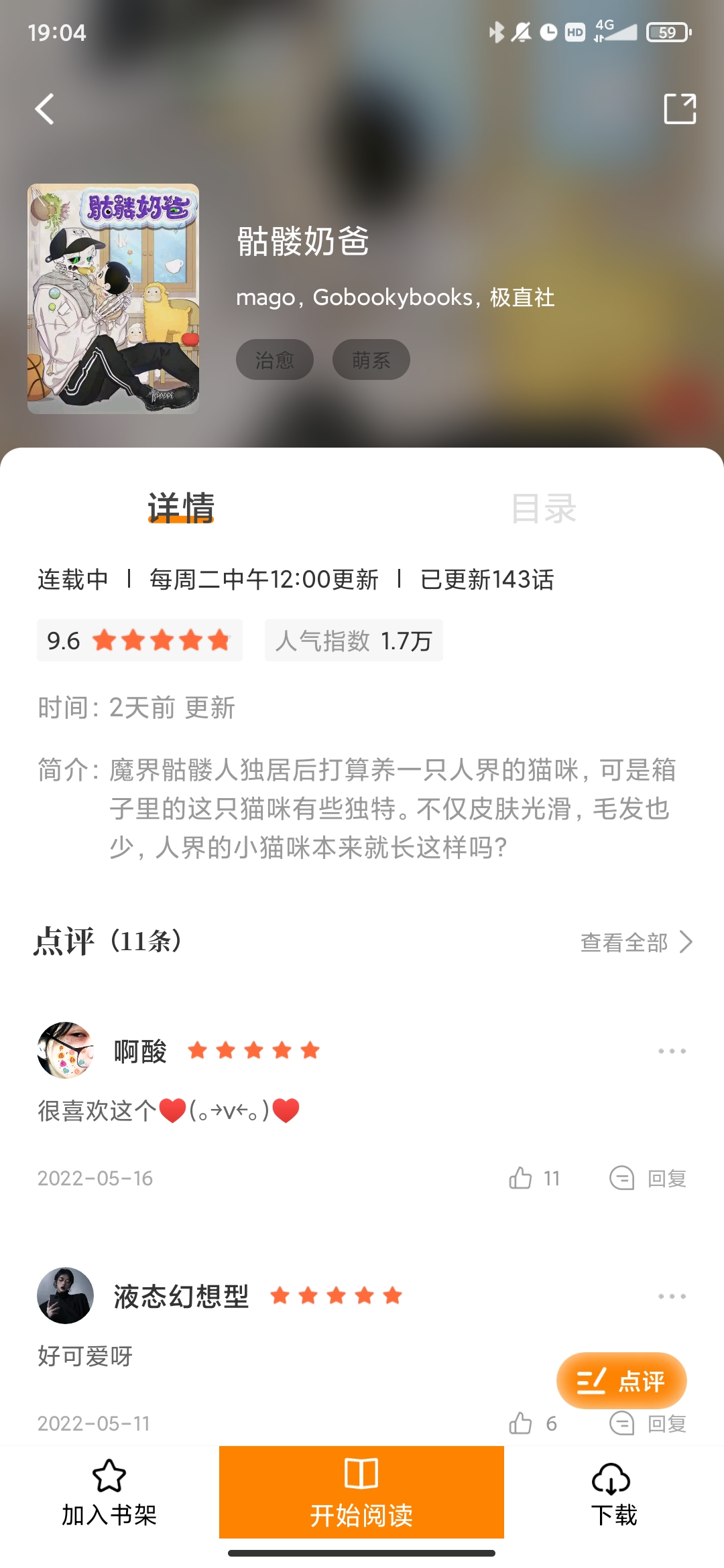The height and width of the screenshot is (1568, 724).
Task: Open more options on 液态幻想型's review
Action: [672, 1296]
